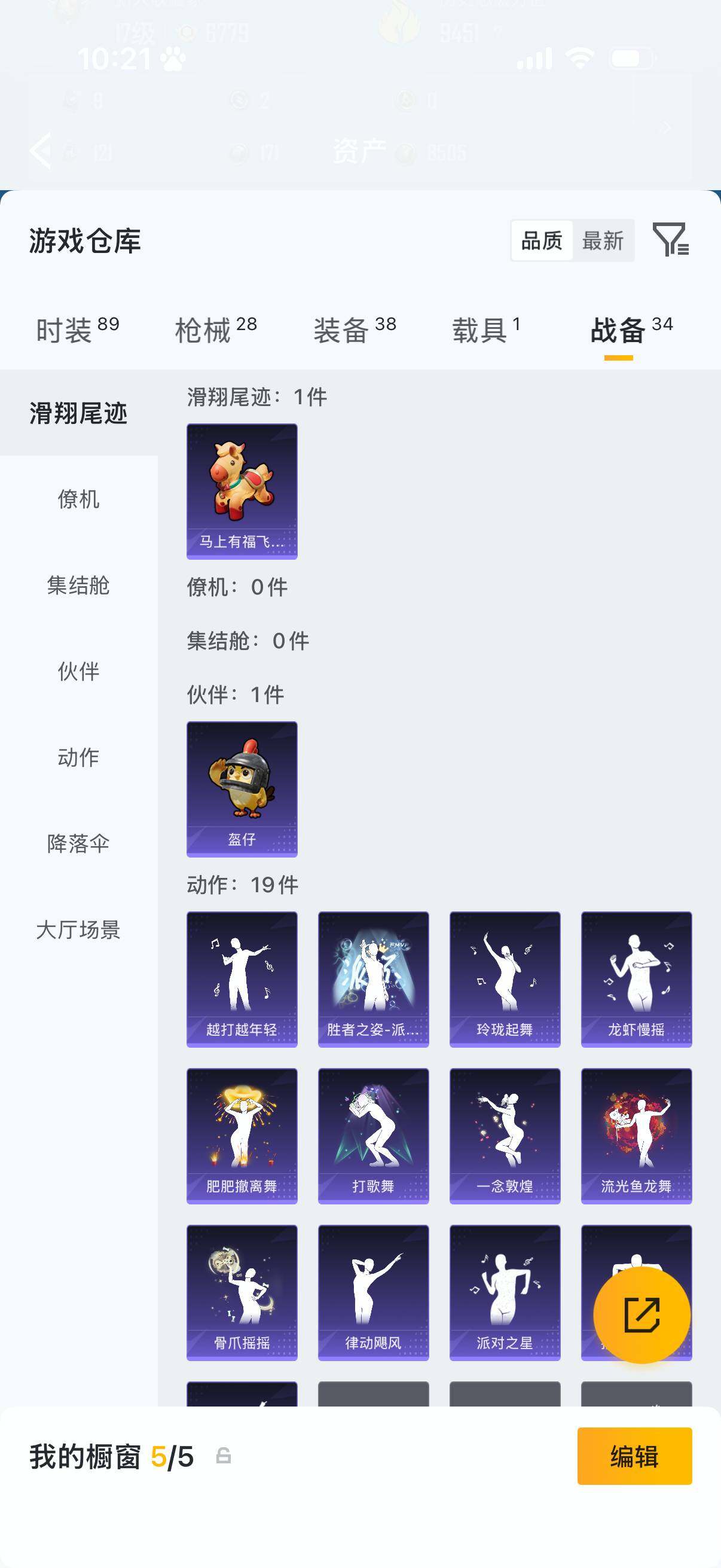Tap the back arrow at top left

point(41,150)
